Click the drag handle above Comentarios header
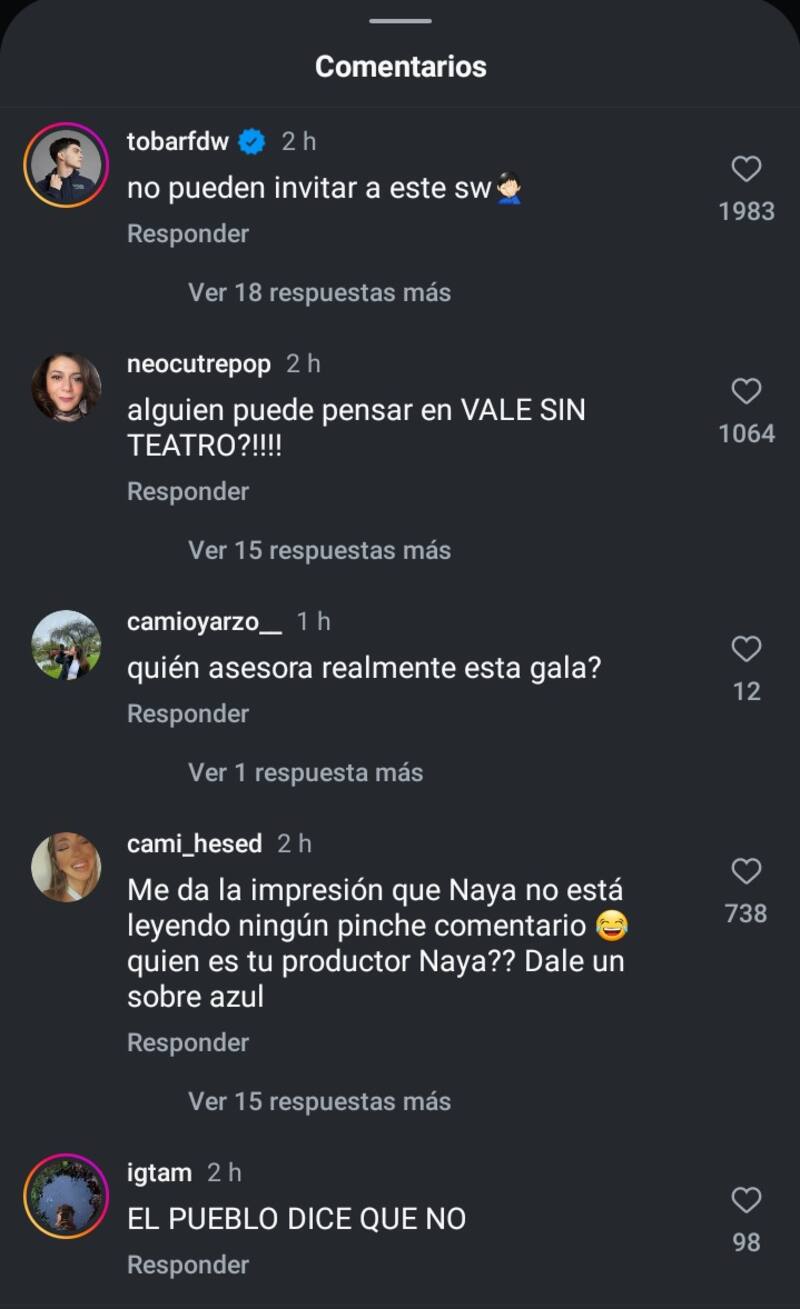This screenshot has height=1309, width=800. click(400, 18)
